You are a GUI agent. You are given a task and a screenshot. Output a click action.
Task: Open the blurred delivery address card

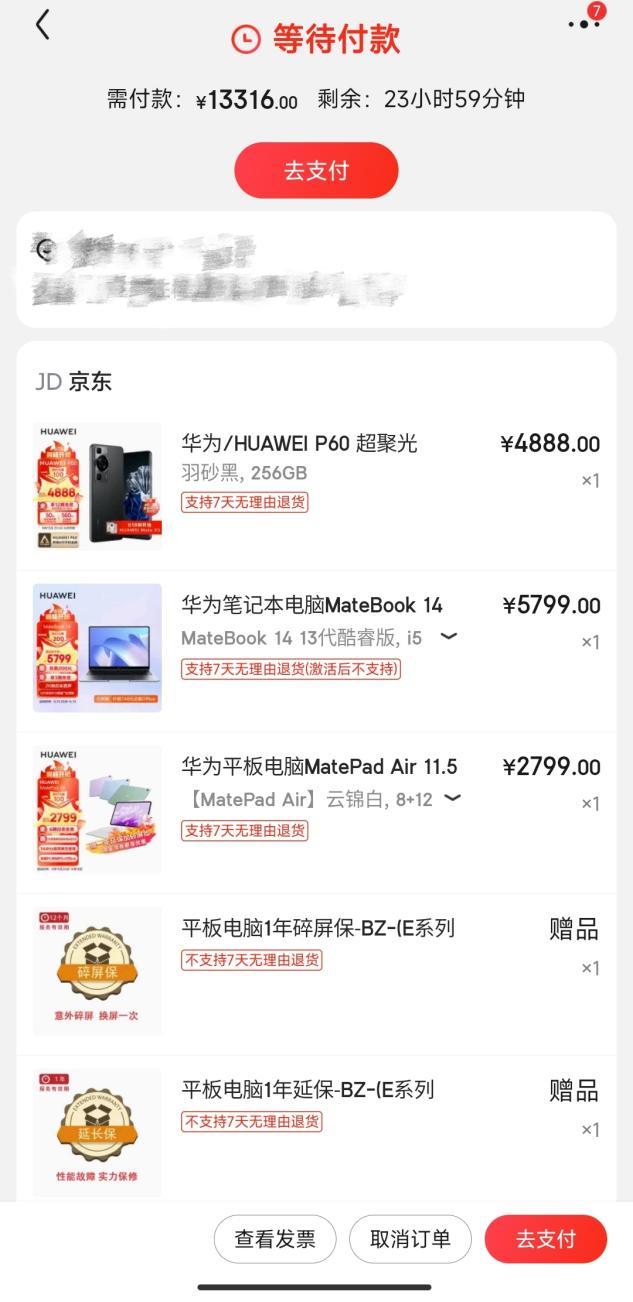[316, 270]
